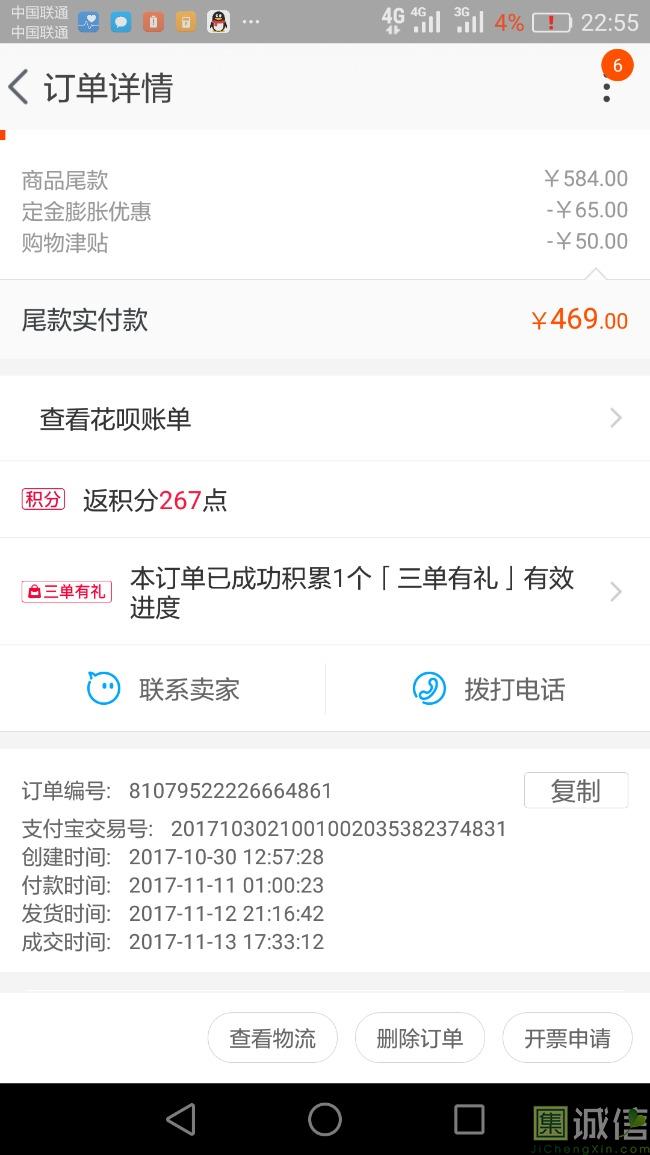
Task: Tap 拨打电话 to call the seller
Action: point(488,689)
